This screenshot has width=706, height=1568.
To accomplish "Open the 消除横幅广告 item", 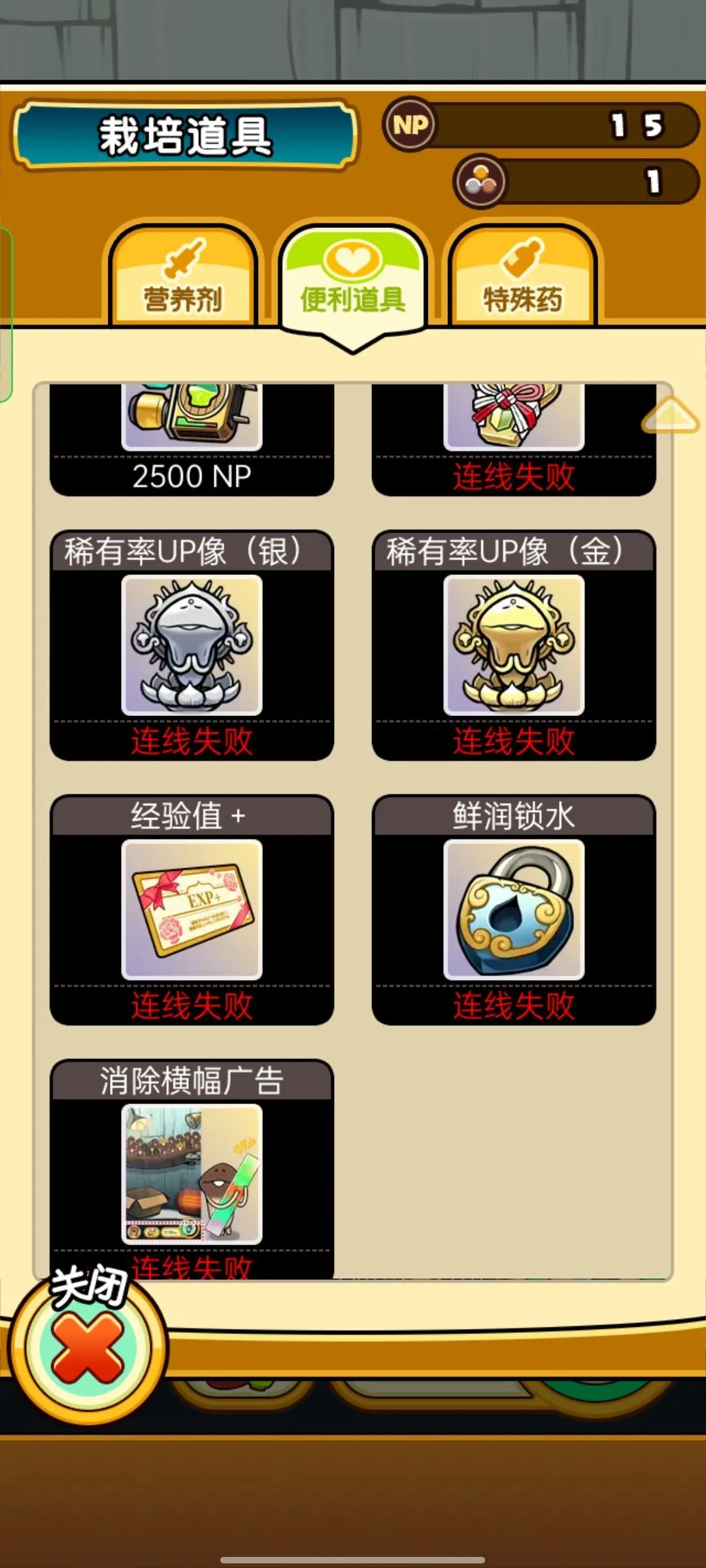I will click(192, 1169).
